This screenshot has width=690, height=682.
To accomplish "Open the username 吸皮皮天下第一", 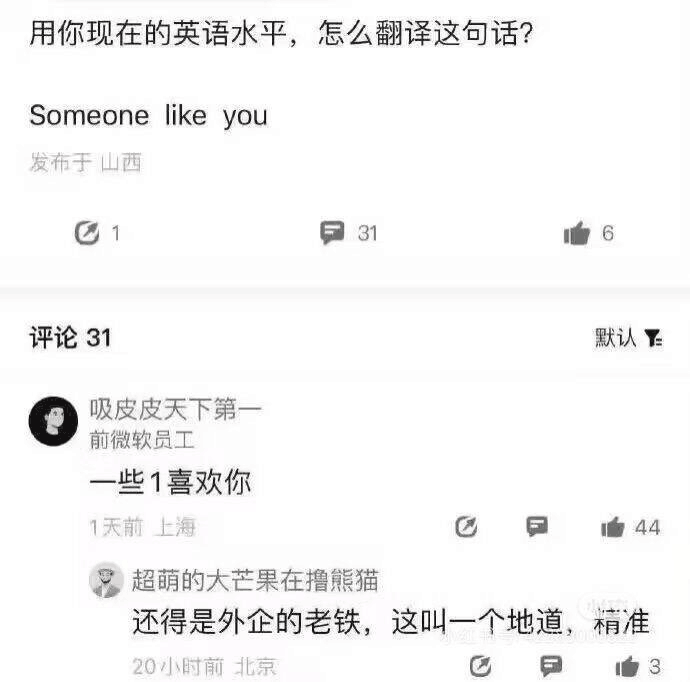I will pos(176,409).
